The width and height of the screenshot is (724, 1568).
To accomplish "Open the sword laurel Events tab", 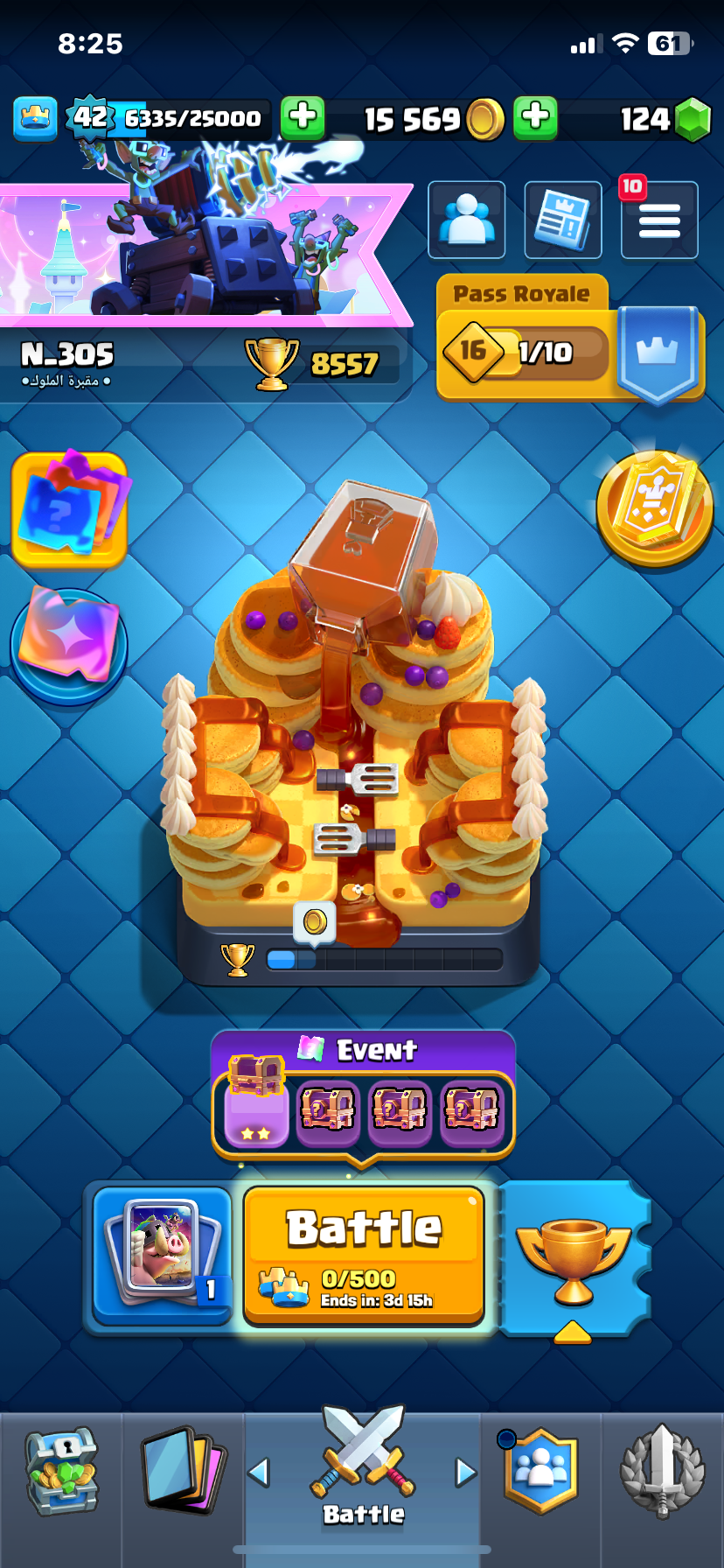I will 662,1473.
